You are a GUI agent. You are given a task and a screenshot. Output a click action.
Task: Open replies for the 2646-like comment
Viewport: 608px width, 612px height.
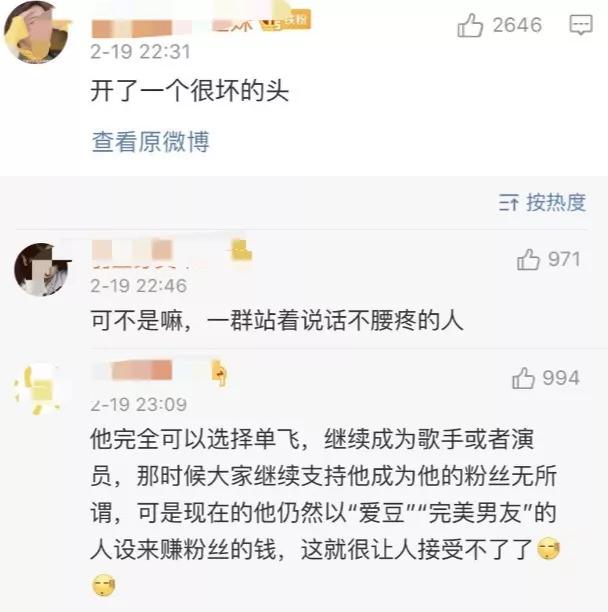click(580, 26)
